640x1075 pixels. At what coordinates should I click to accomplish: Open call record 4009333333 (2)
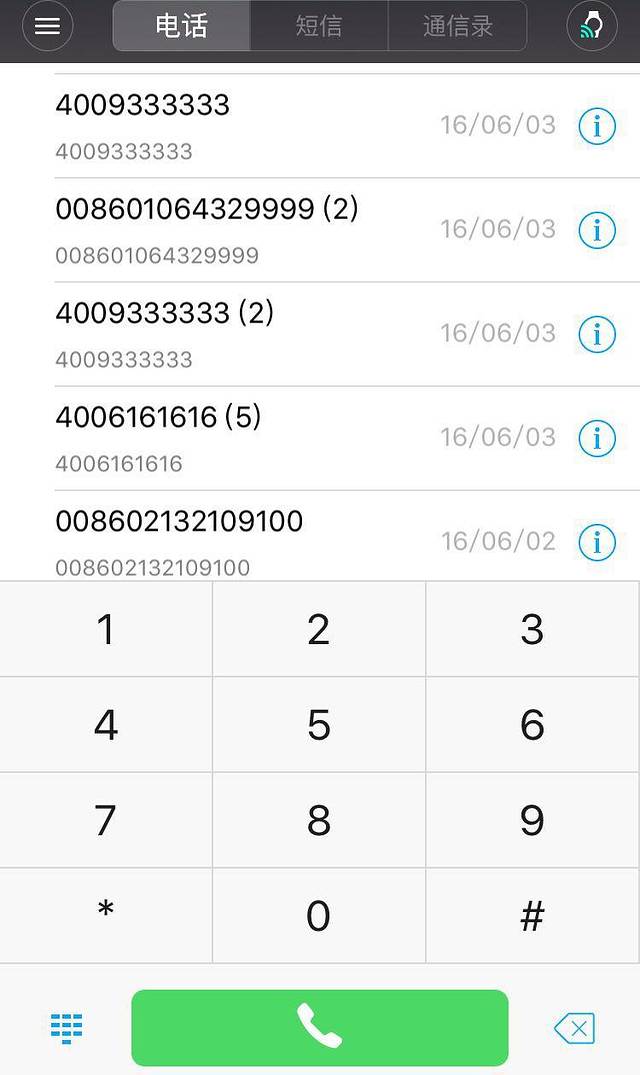(240, 333)
